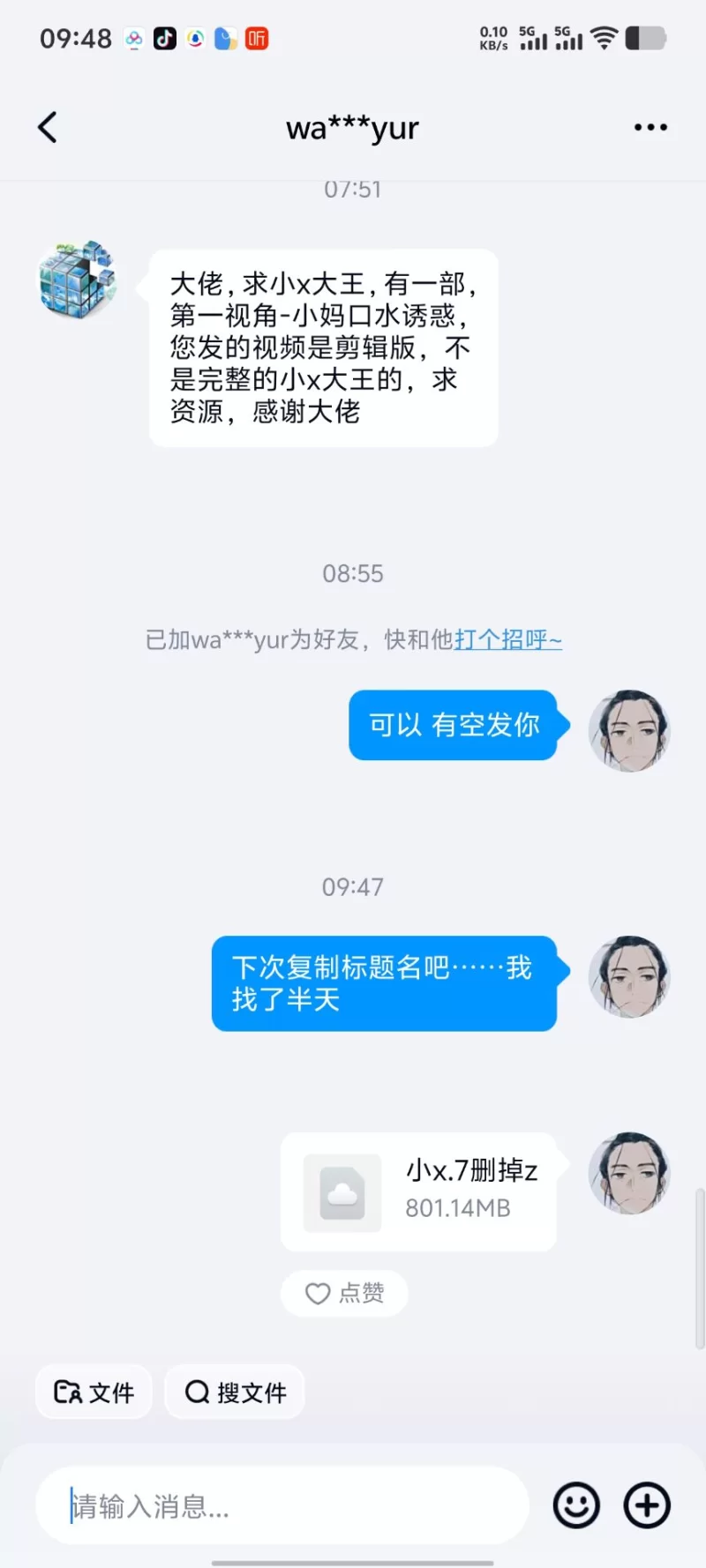
Task: Open the 文件 files shortcut
Action: [x=94, y=1393]
